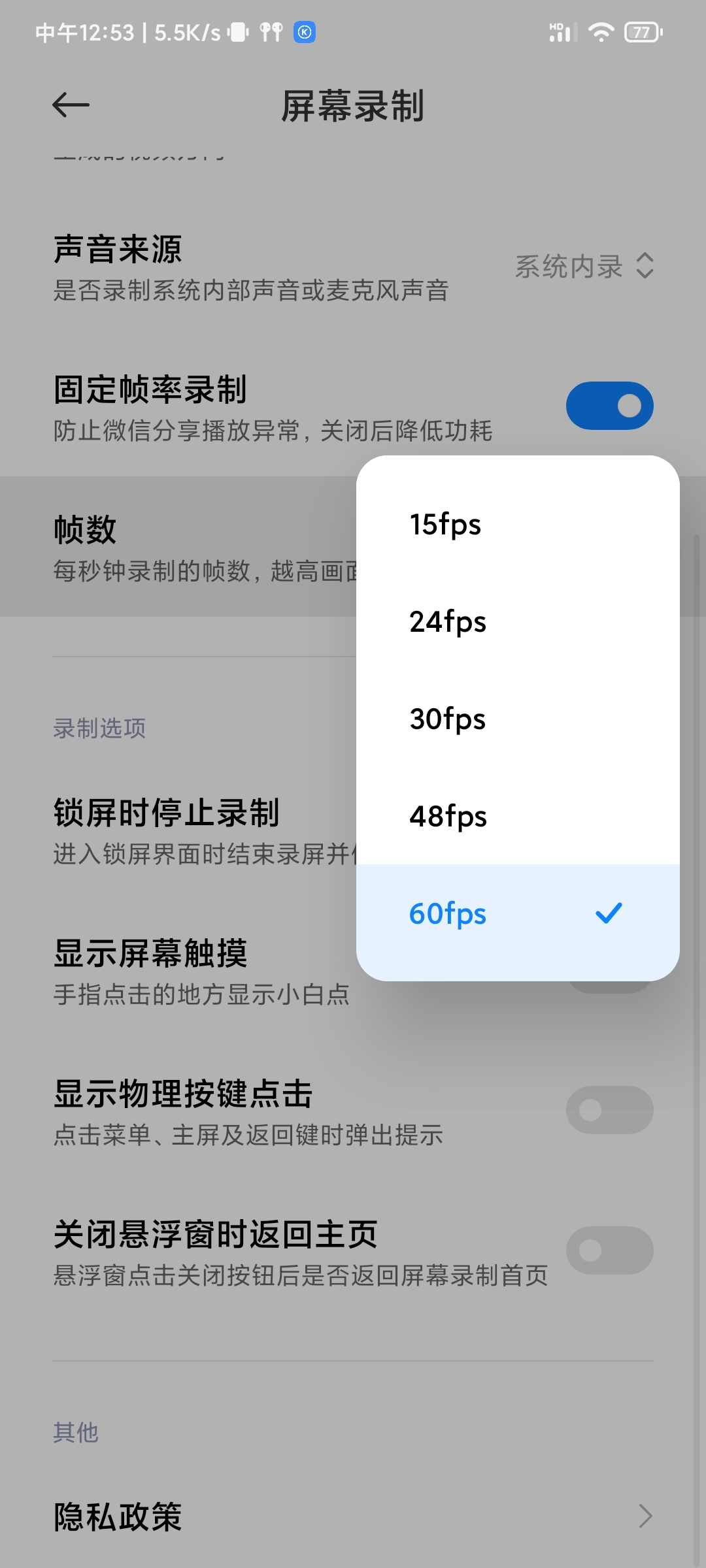Screen dimensions: 706x1568
Task: Keep the 60fps option selected
Action: 518,913
